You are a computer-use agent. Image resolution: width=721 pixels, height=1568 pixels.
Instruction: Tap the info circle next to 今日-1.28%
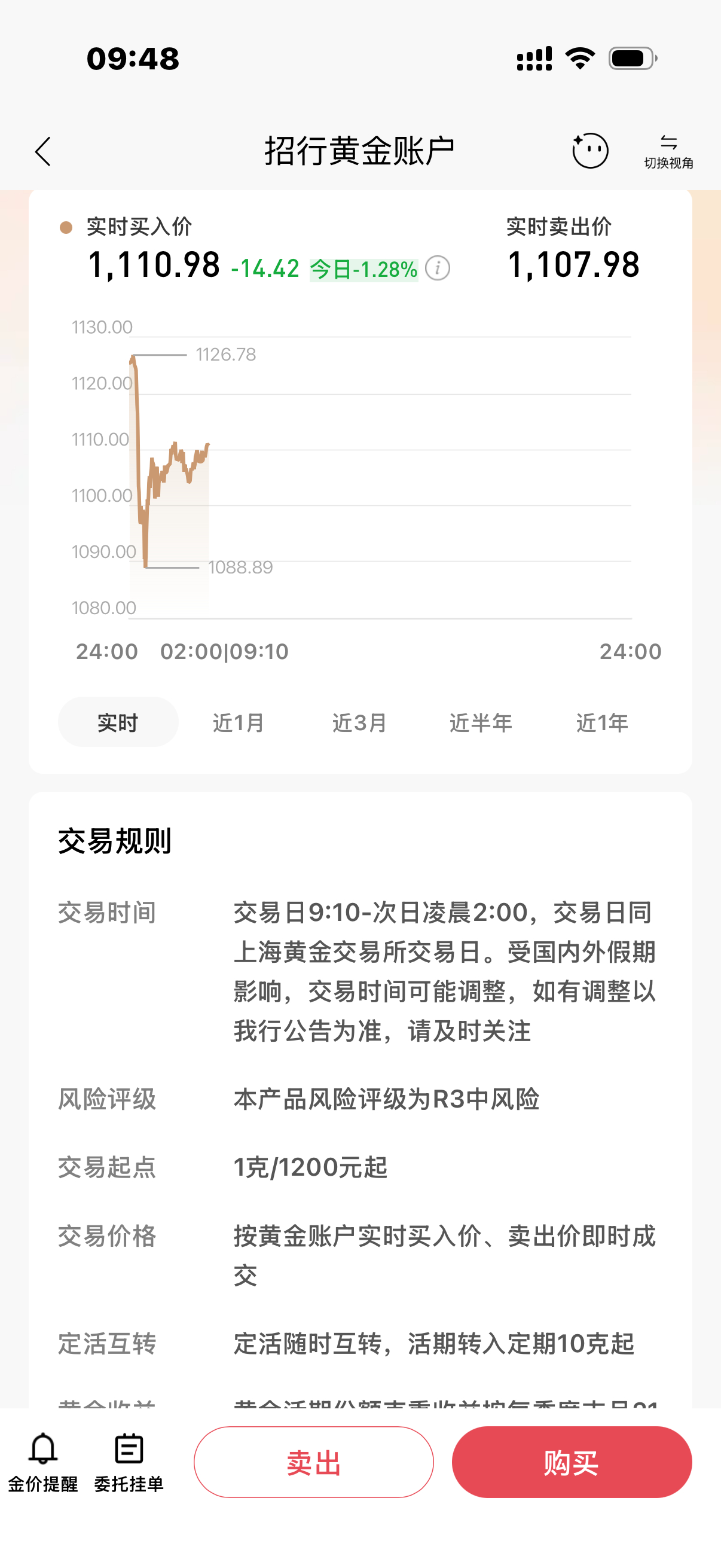(x=438, y=267)
